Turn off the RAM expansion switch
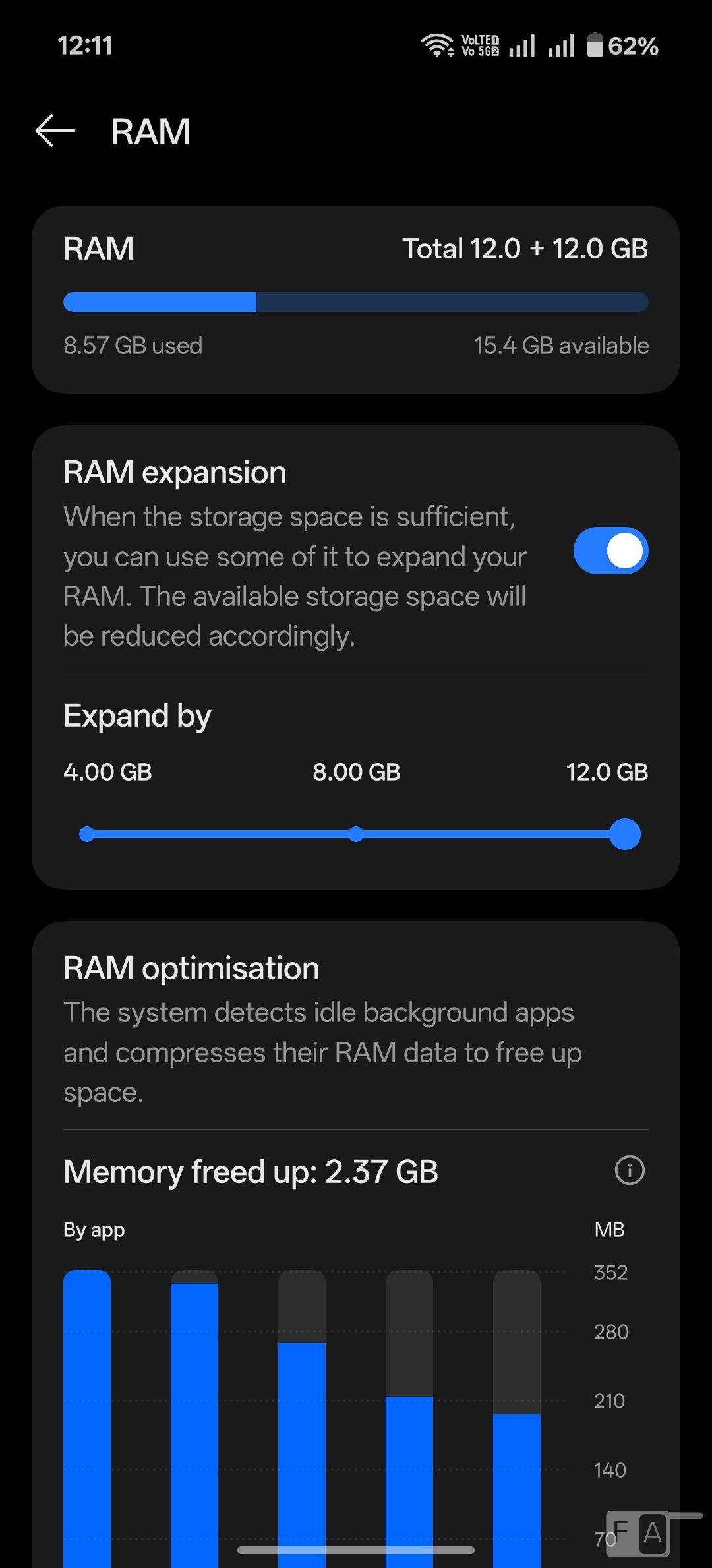The height and width of the screenshot is (1568, 712). point(610,551)
